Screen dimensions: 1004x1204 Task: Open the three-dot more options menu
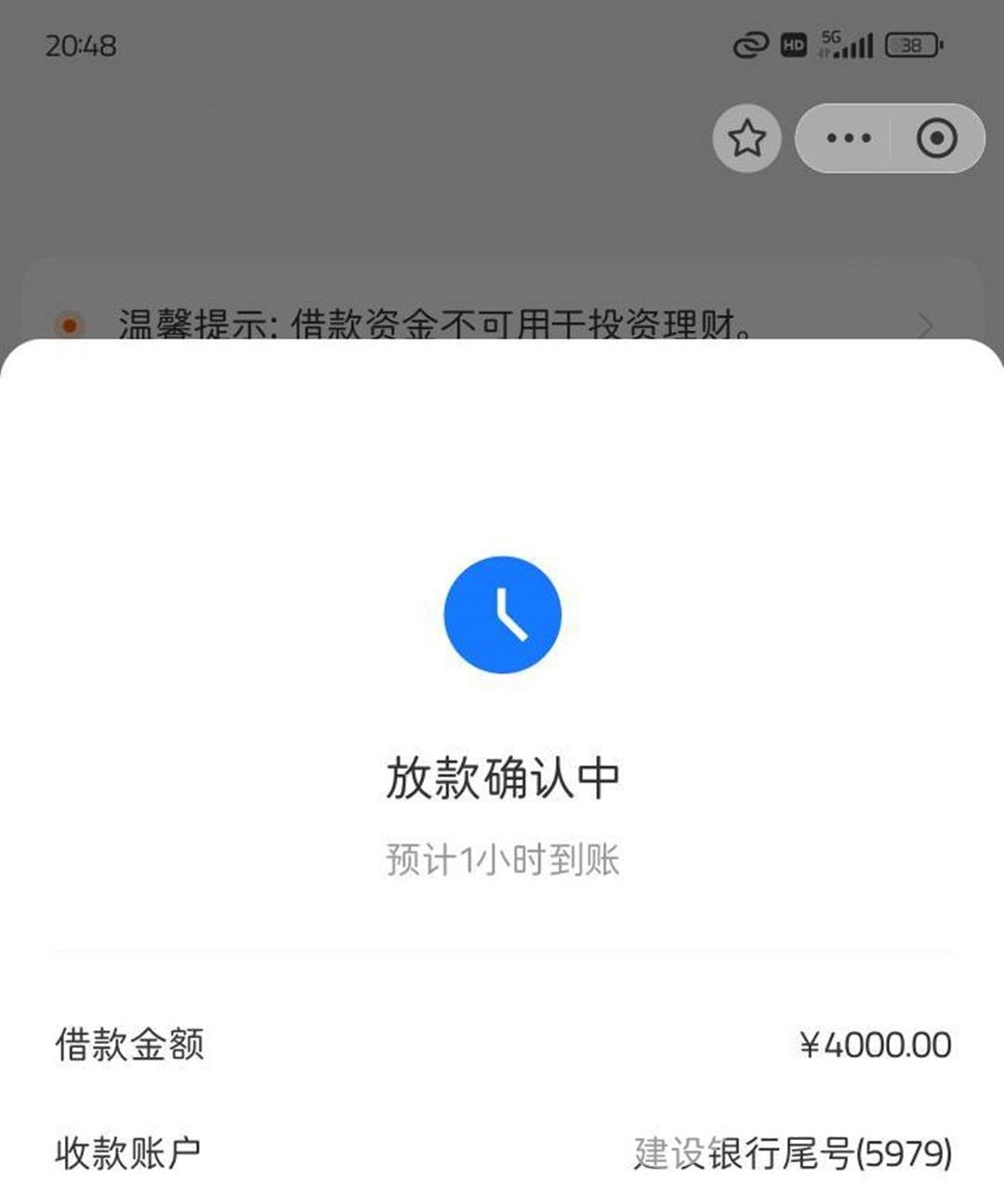848,139
